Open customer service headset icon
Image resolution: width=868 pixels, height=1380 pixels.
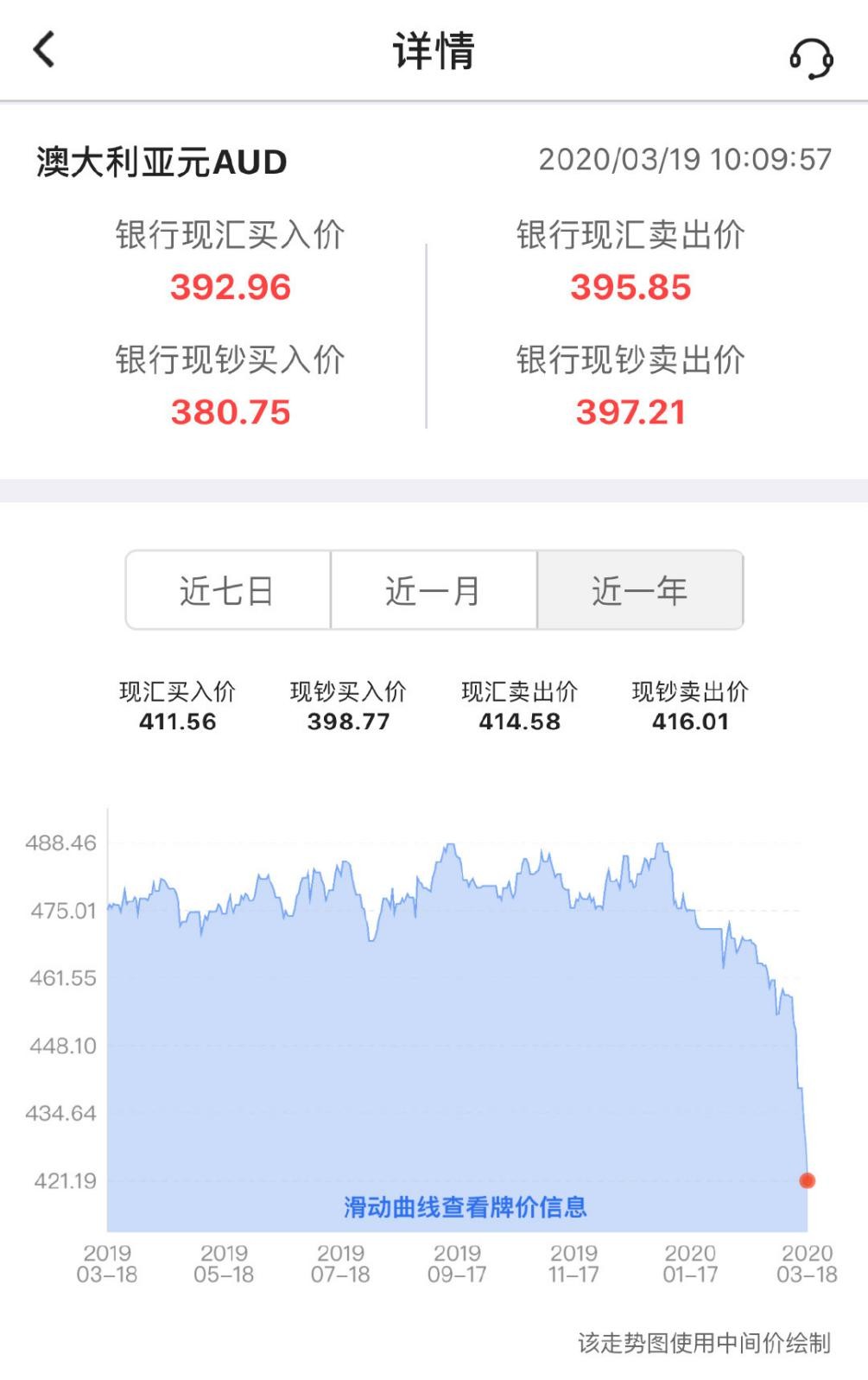tap(811, 59)
